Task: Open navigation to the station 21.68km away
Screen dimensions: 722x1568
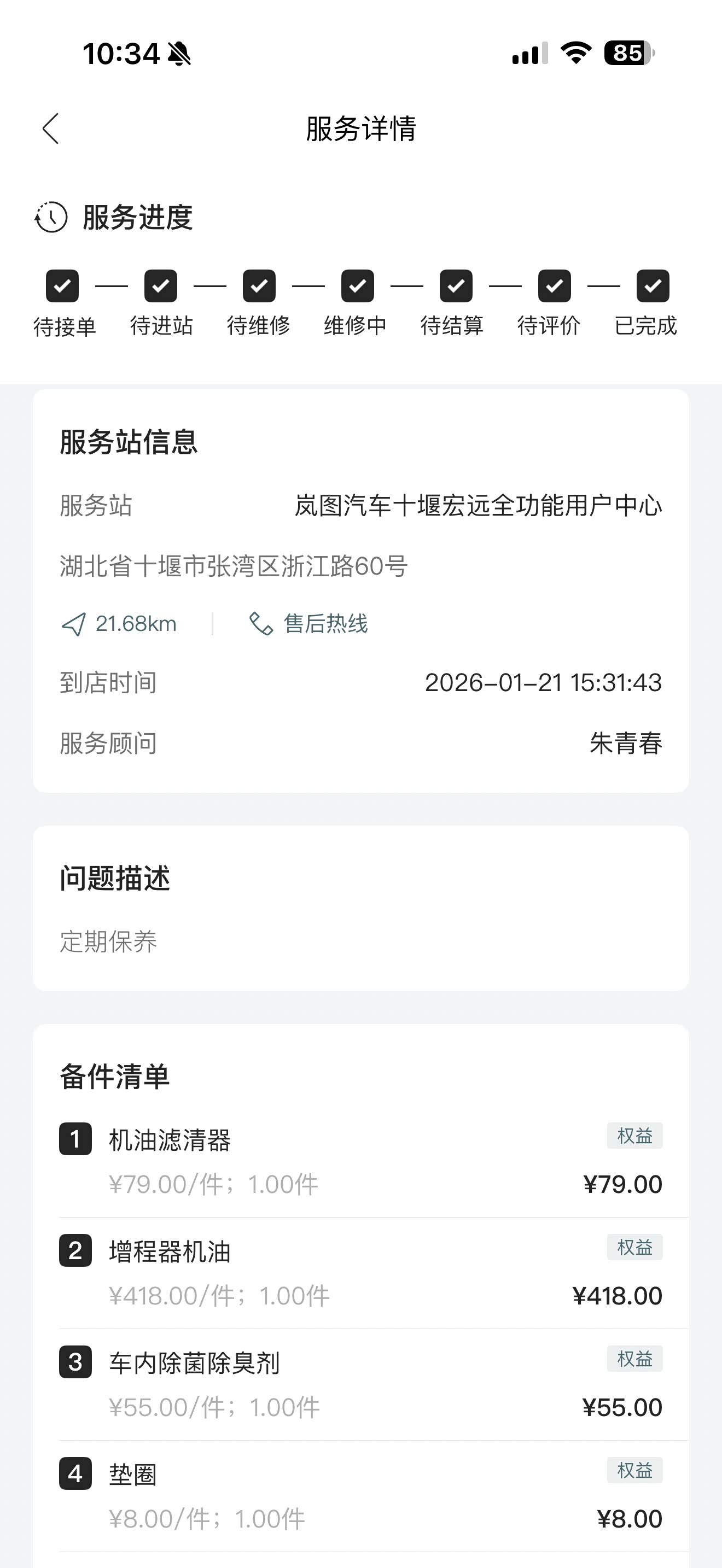Action: coord(119,624)
